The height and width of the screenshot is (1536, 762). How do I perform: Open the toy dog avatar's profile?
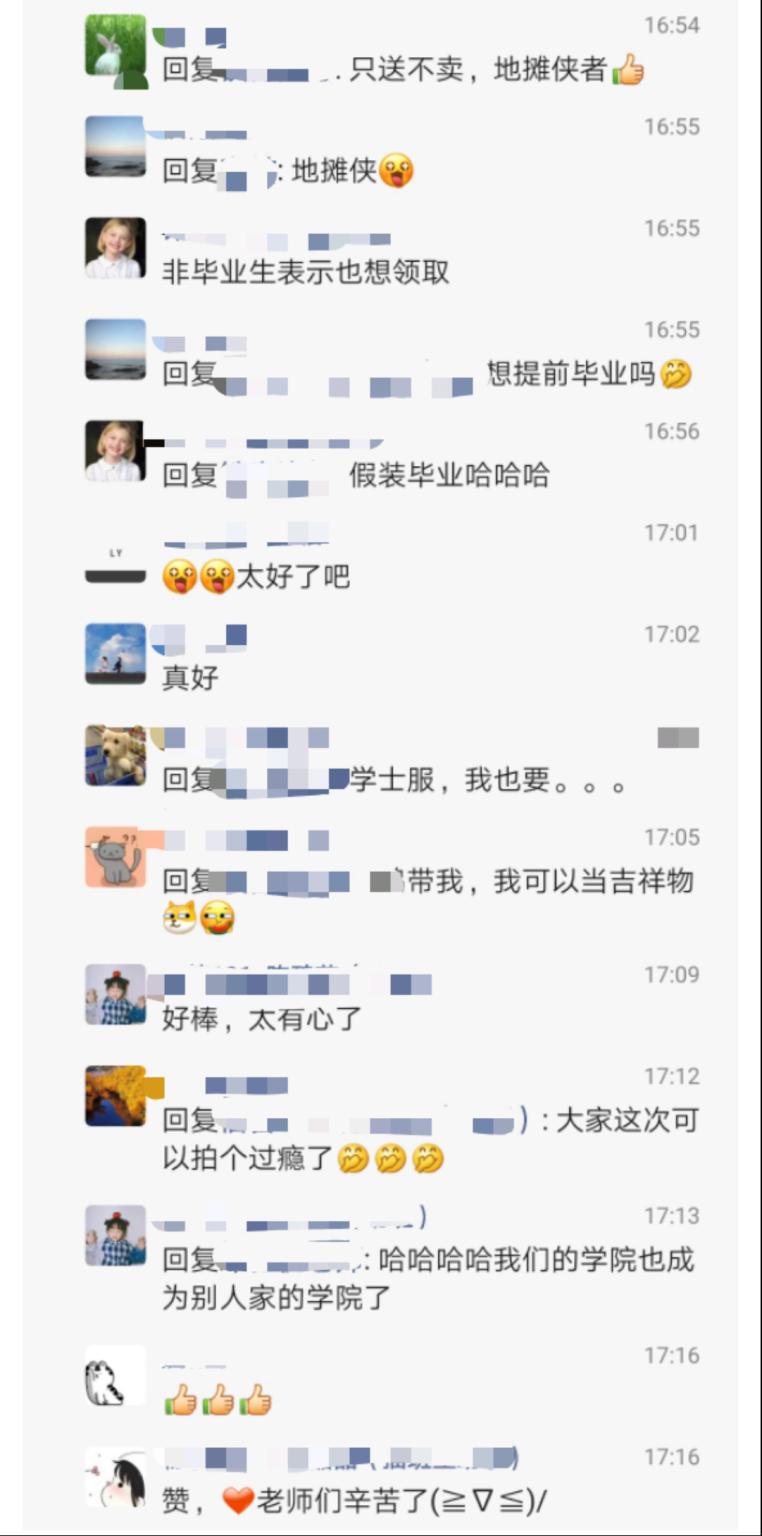tap(115, 756)
